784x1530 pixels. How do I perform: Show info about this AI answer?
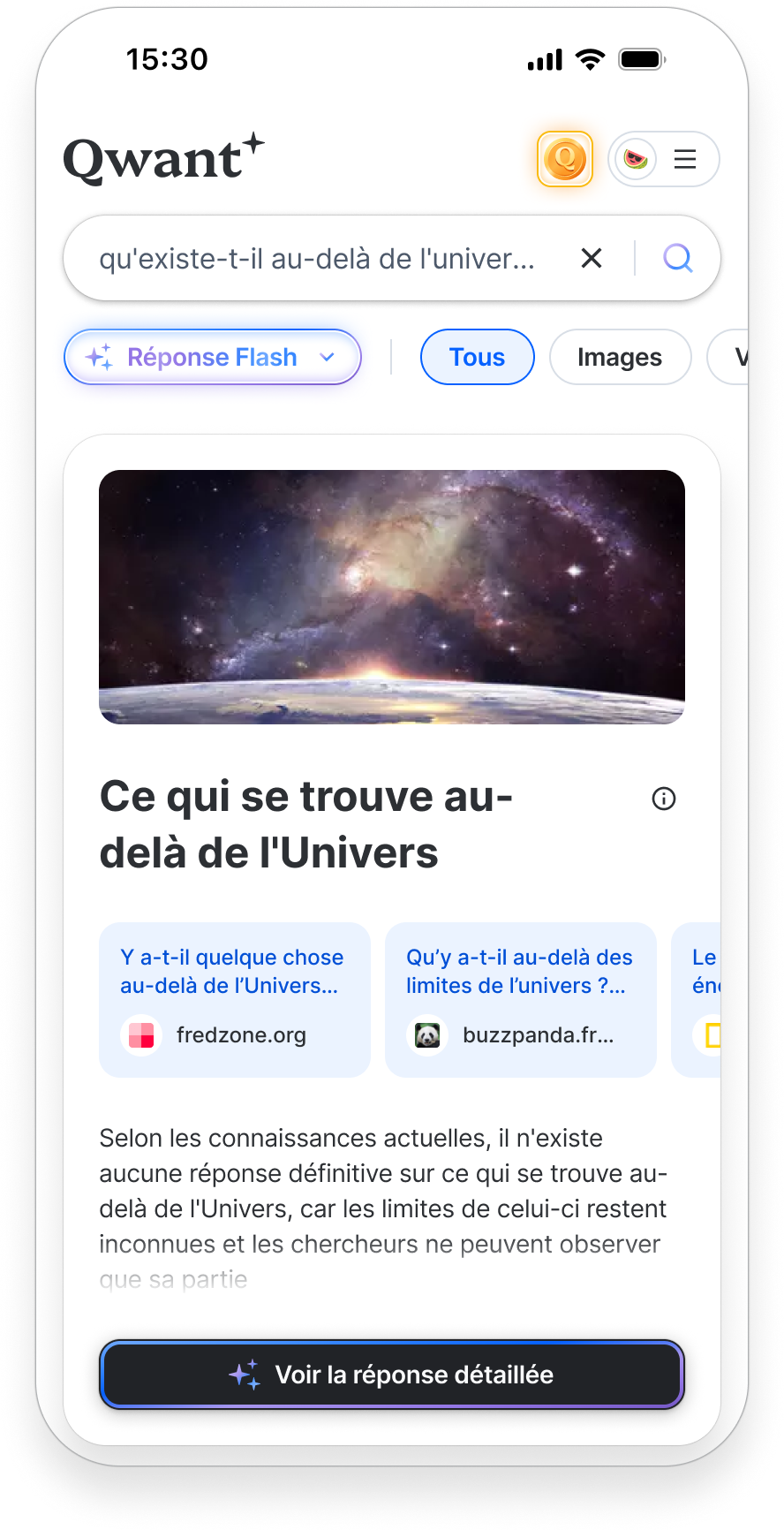[663, 799]
